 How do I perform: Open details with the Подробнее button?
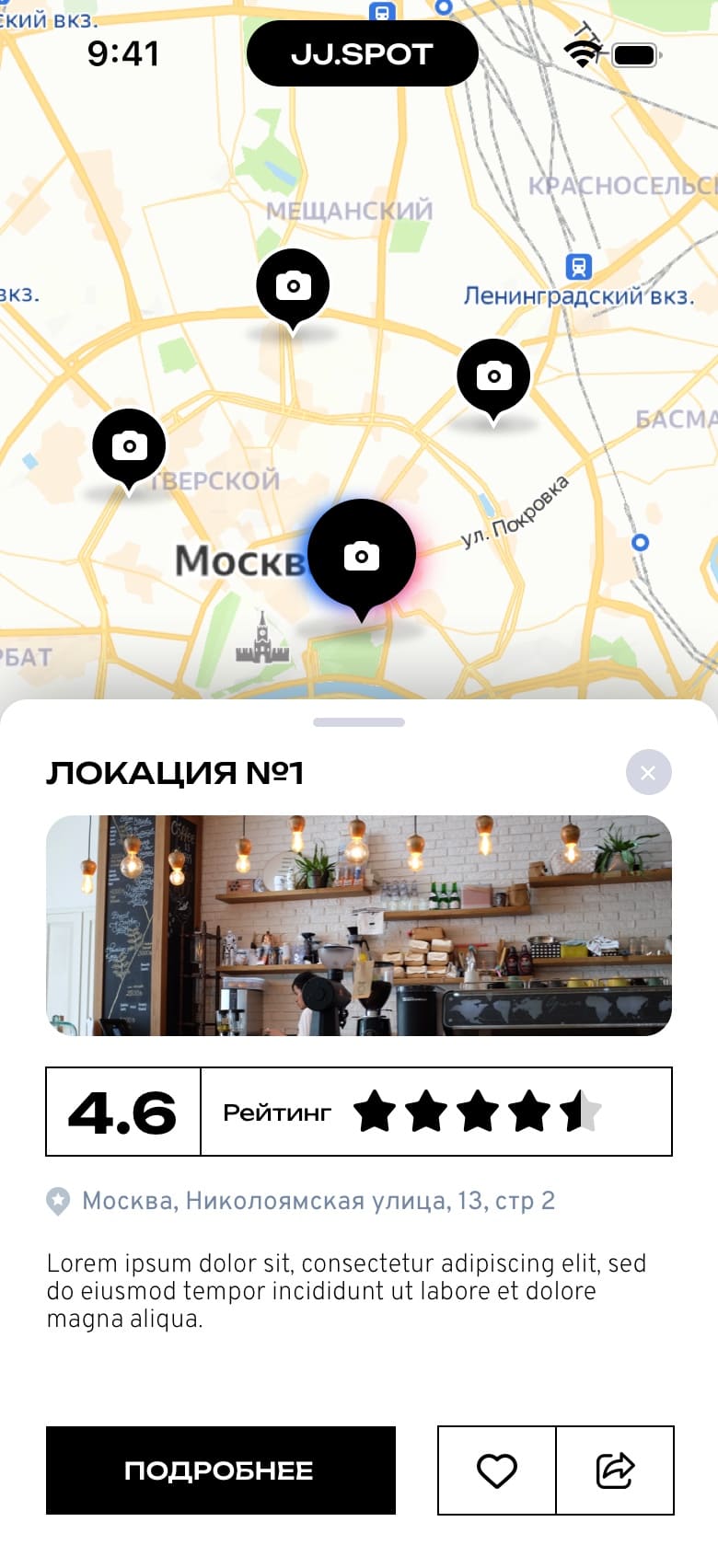[x=221, y=1470]
